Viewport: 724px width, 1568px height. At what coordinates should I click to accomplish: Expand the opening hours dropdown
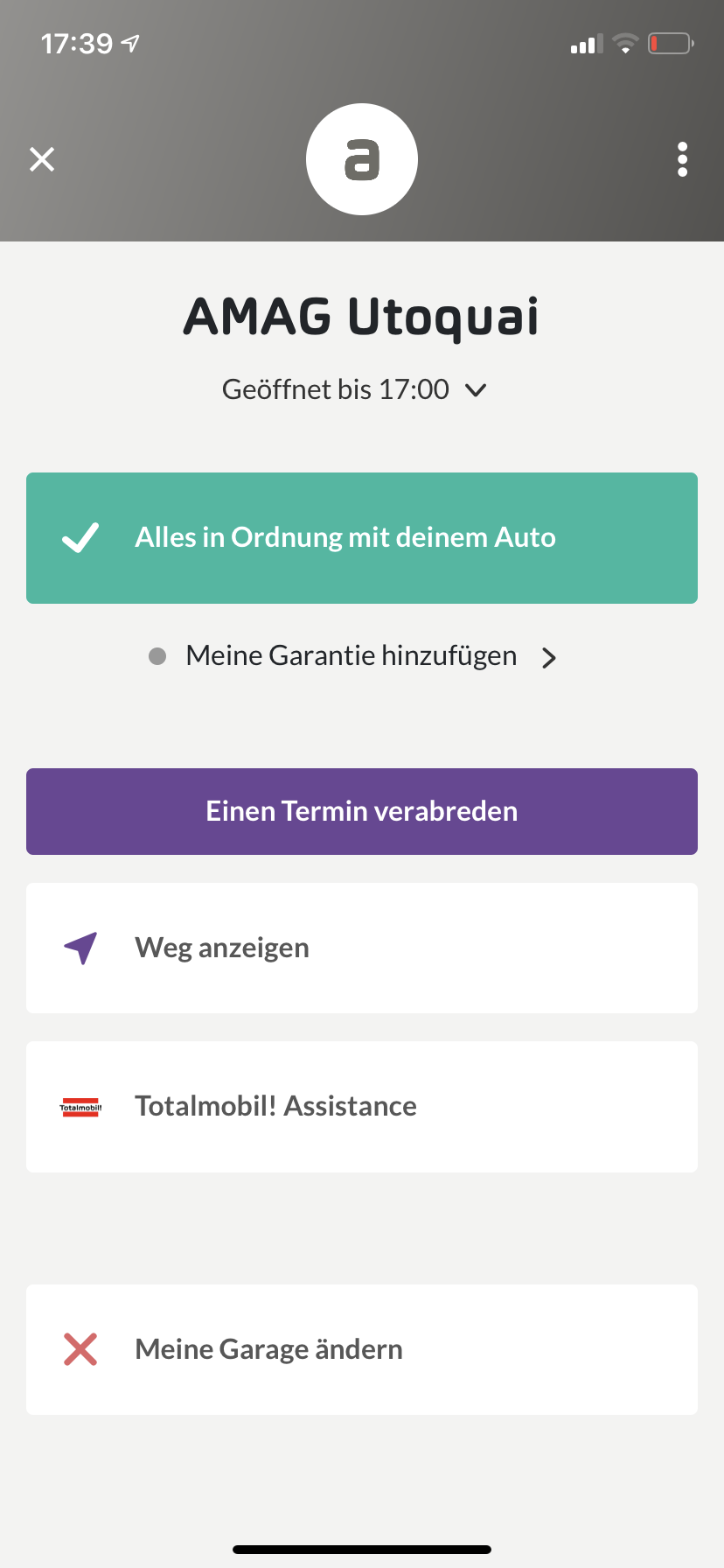[x=475, y=390]
